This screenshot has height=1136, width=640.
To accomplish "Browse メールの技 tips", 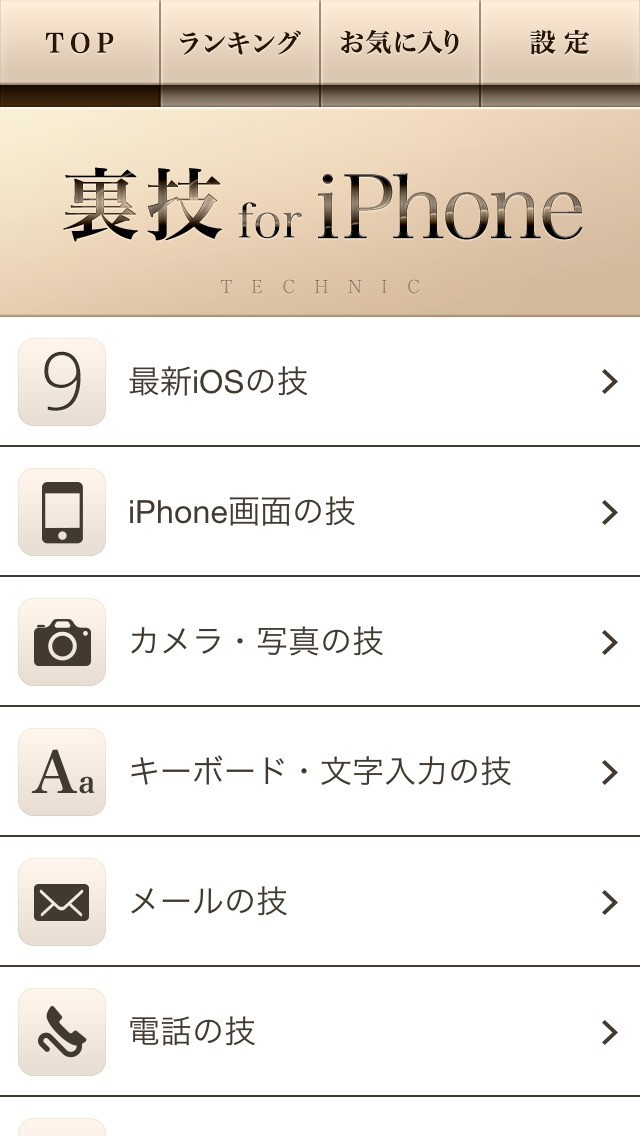I will pos(320,902).
